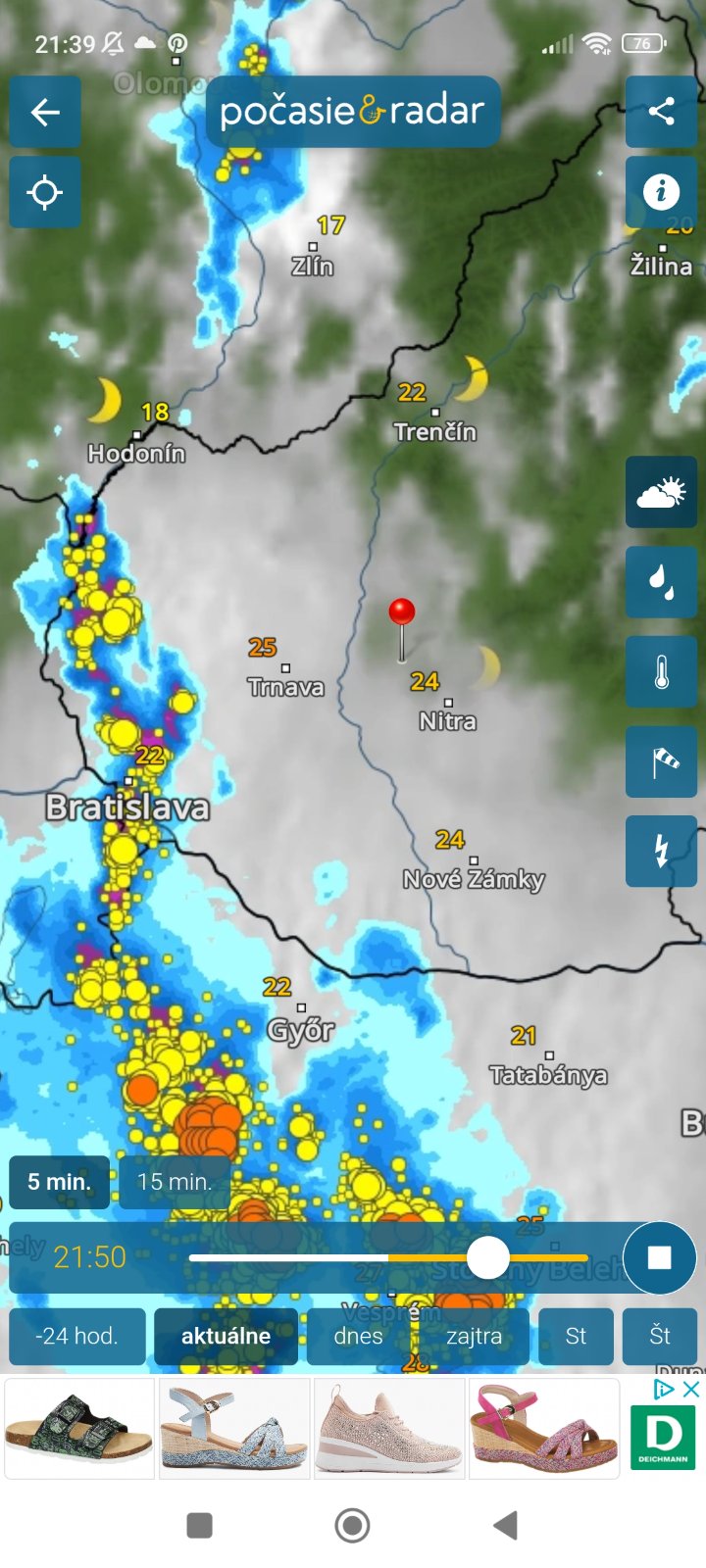The image size is (706, 1568).
Task: Center map on my location
Action: [45, 192]
